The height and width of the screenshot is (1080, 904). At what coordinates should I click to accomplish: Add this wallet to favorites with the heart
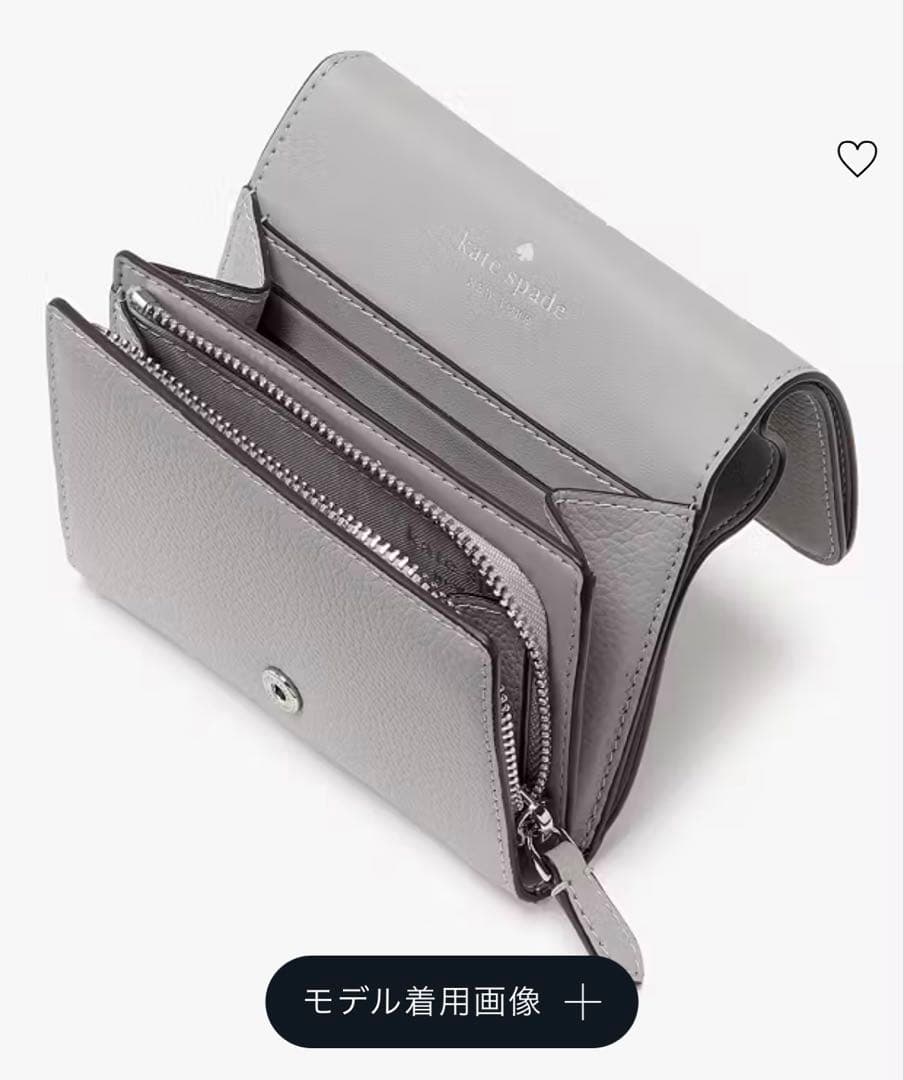point(856,159)
